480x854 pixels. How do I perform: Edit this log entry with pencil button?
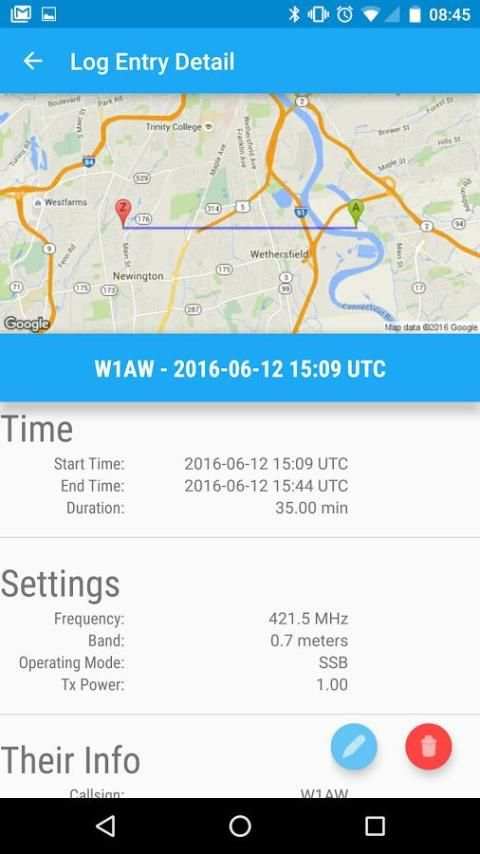click(354, 746)
